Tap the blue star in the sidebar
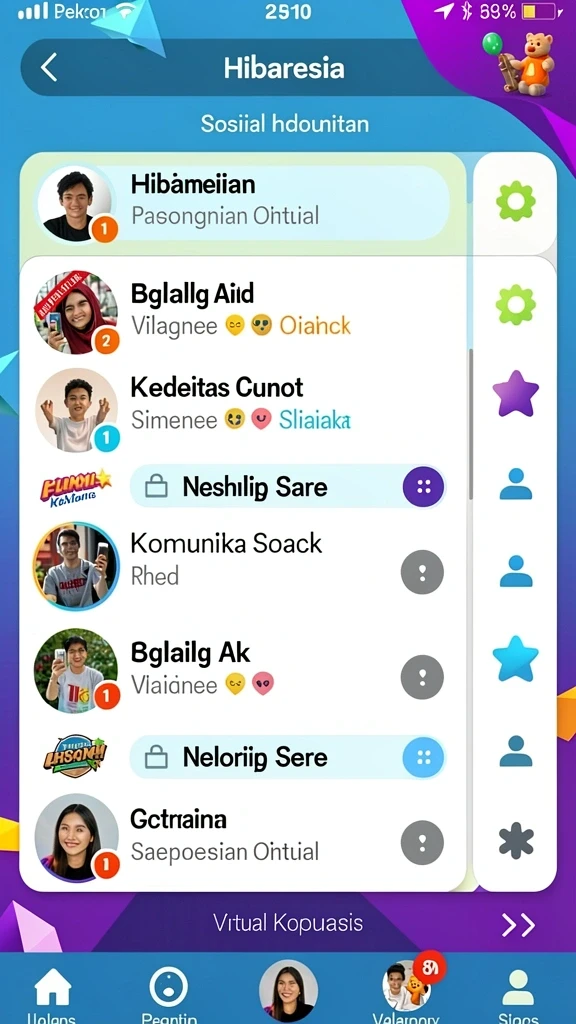 pyautogui.click(x=515, y=660)
